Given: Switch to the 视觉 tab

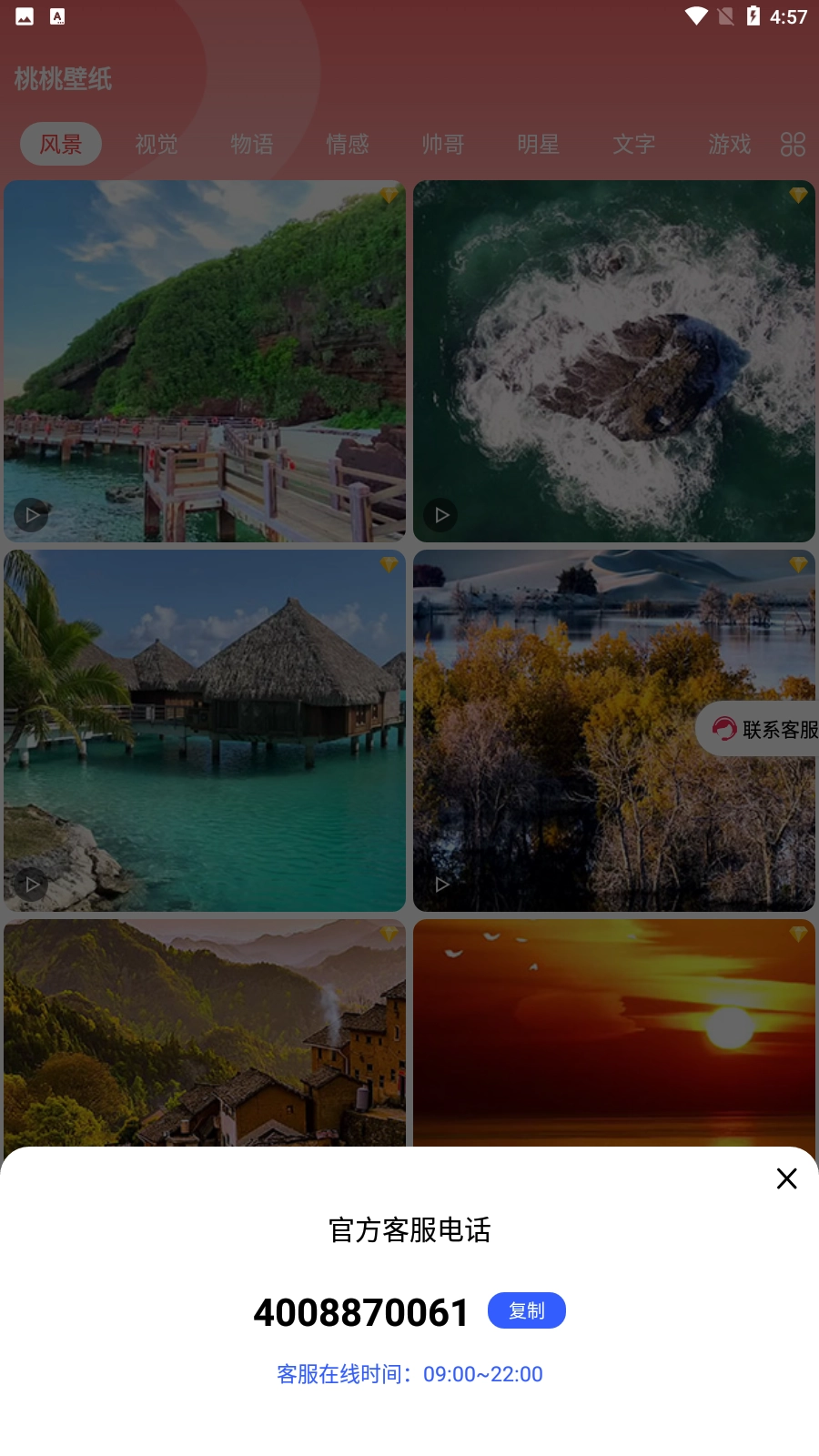Looking at the screenshot, I should coord(157,144).
